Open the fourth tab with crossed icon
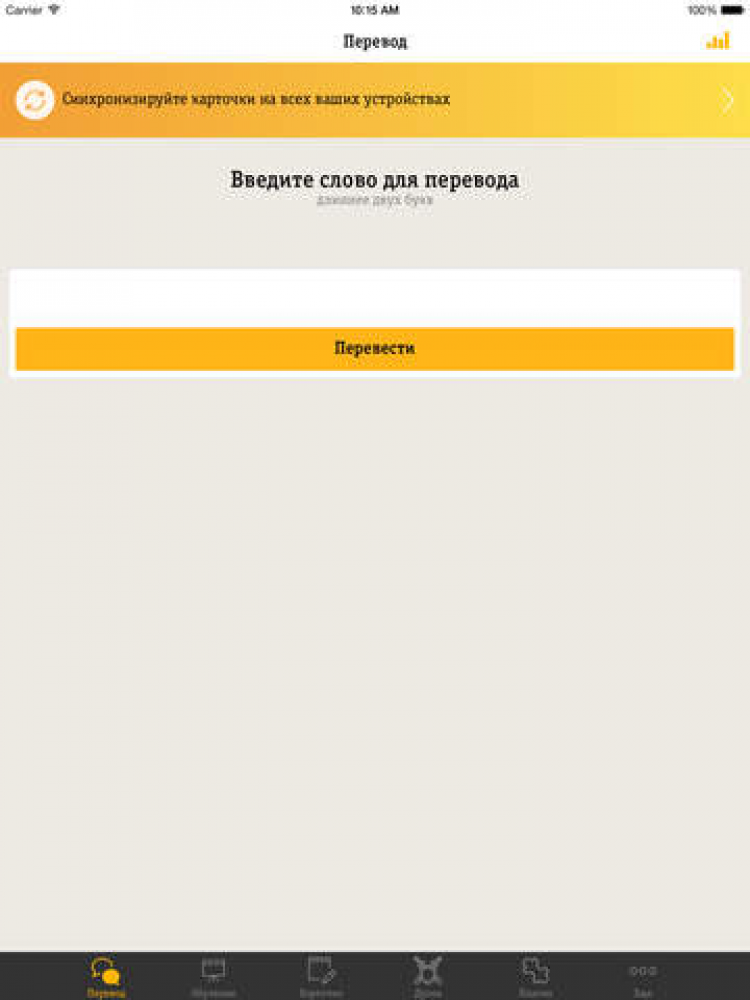Viewport: 750px width, 1000px height. 428,976
